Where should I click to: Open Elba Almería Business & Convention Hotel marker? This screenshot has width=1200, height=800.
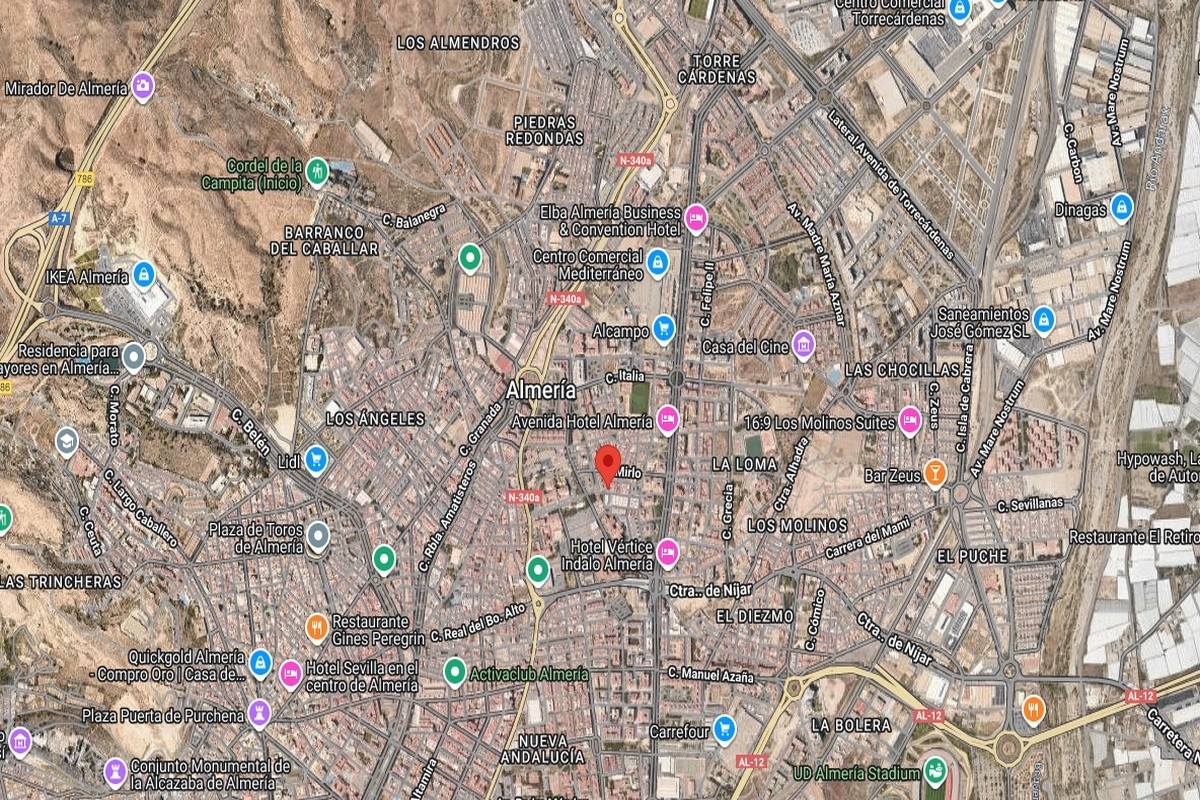[x=696, y=217]
